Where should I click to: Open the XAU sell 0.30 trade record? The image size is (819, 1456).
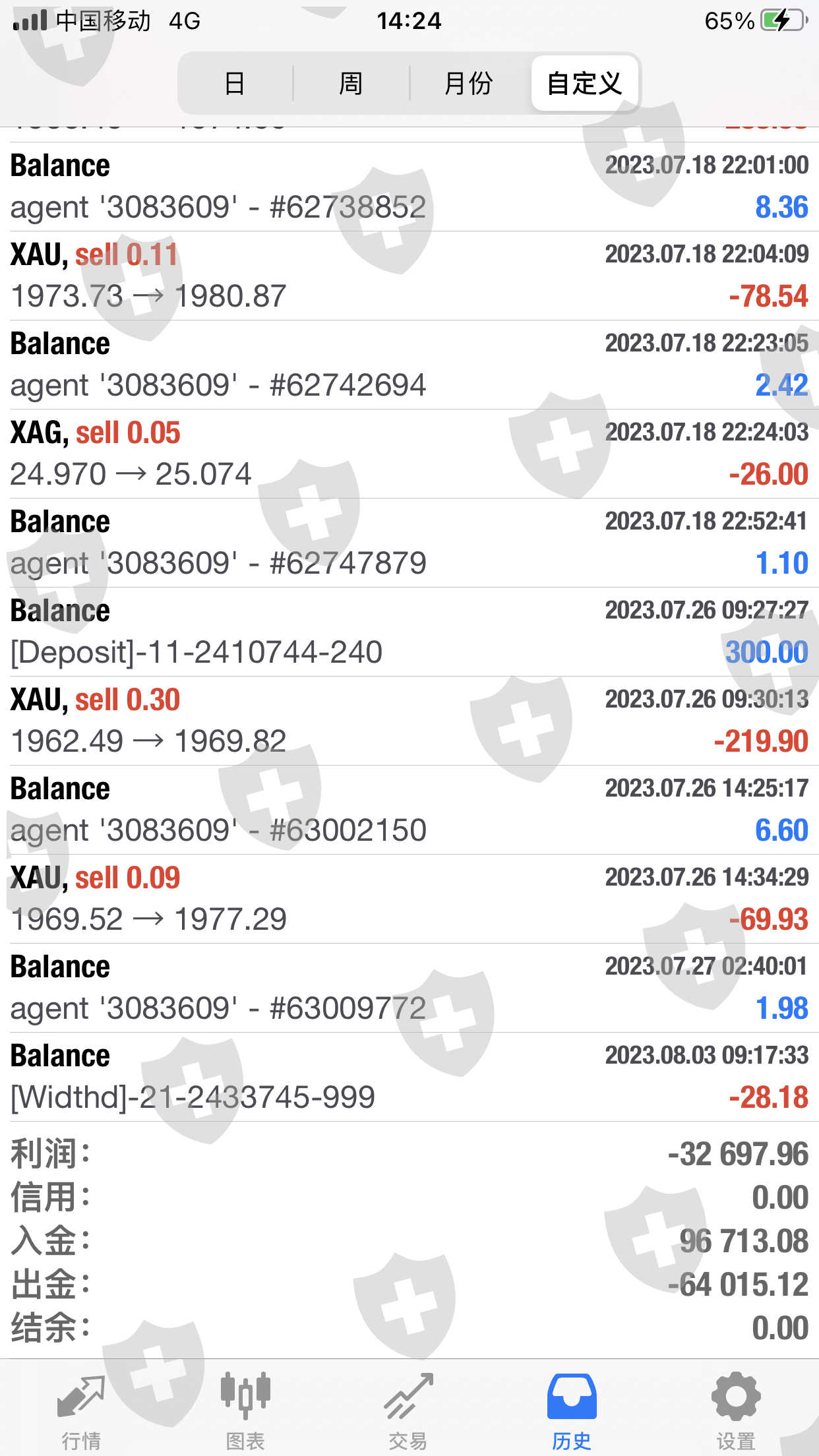tap(409, 721)
